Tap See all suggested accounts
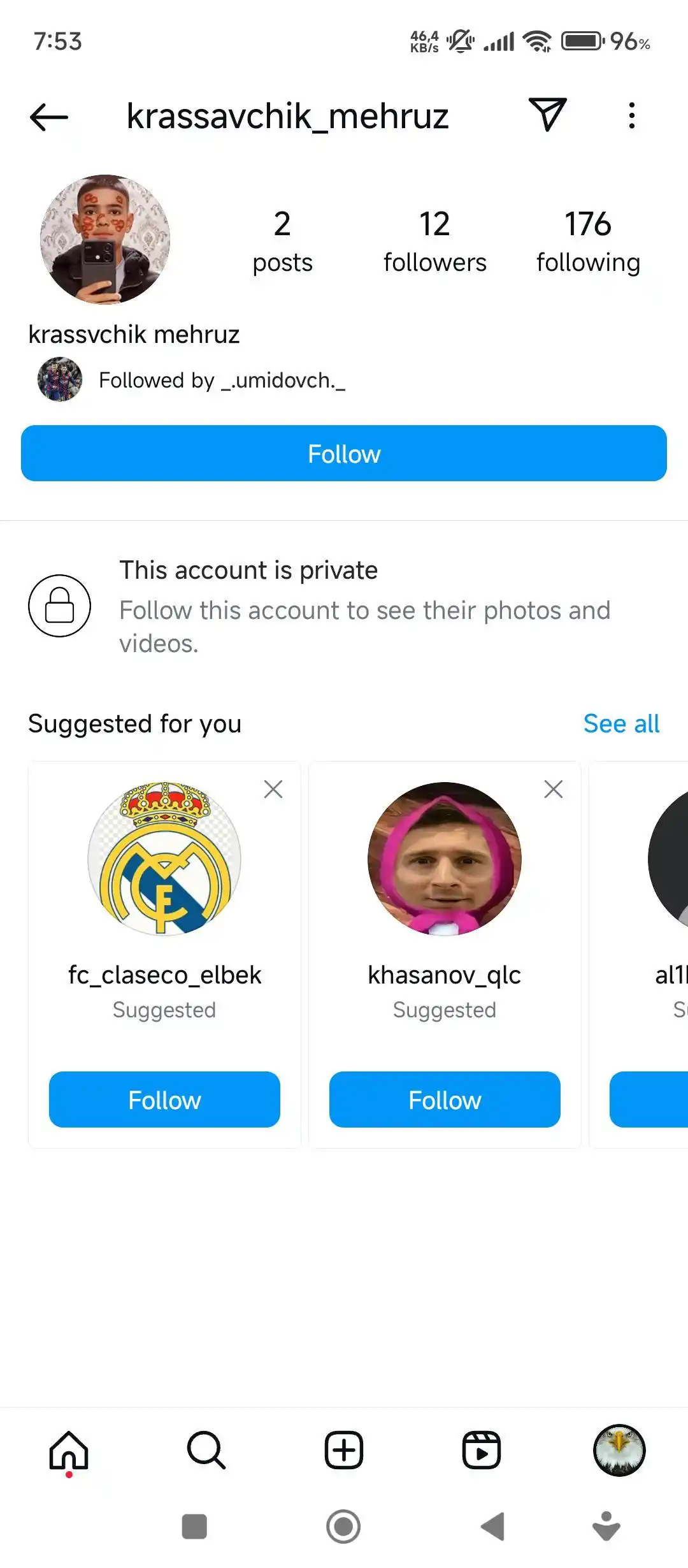The width and height of the screenshot is (688, 1568). click(622, 723)
